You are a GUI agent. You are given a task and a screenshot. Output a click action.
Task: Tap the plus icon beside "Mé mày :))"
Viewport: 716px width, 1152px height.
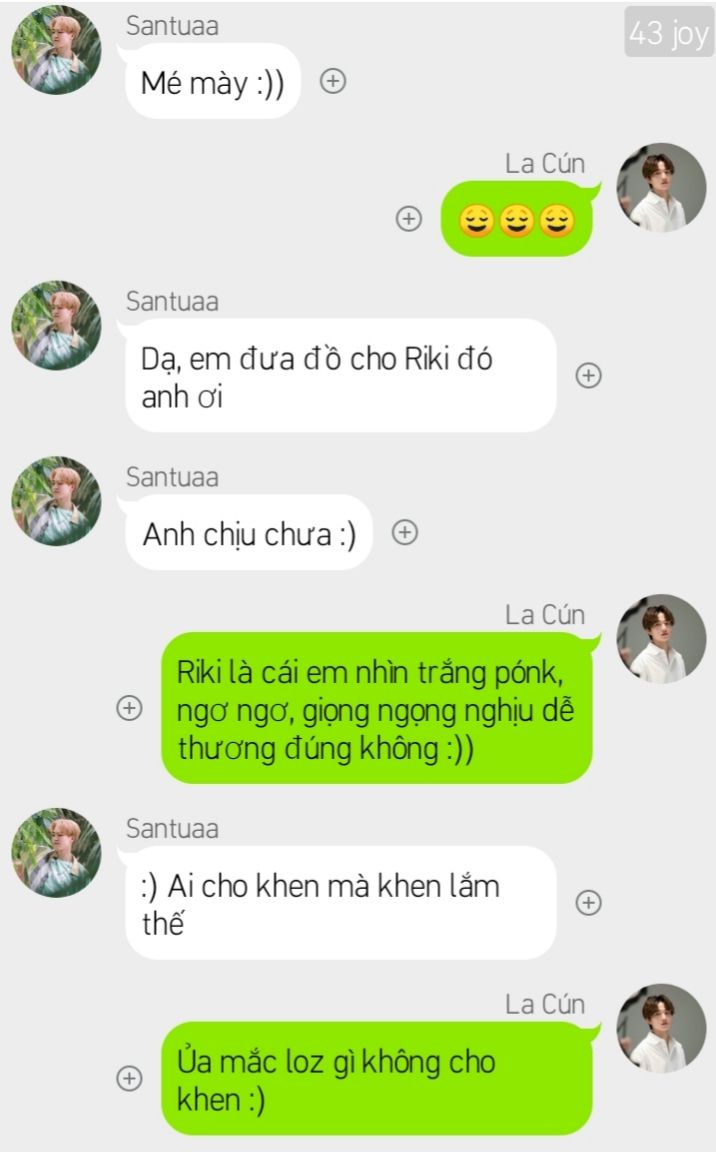(333, 81)
